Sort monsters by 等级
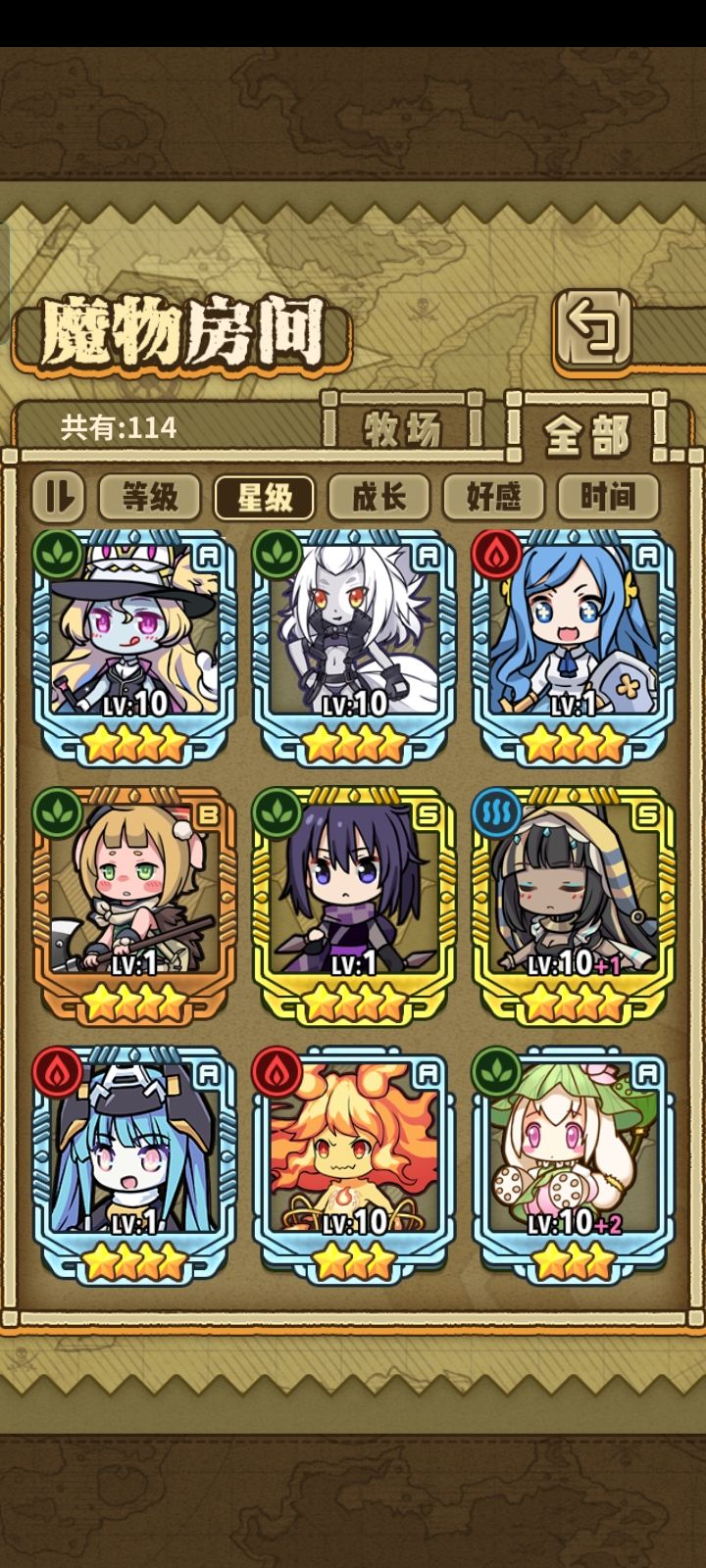The width and height of the screenshot is (706, 1568). pyautogui.click(x=150, y=497)
